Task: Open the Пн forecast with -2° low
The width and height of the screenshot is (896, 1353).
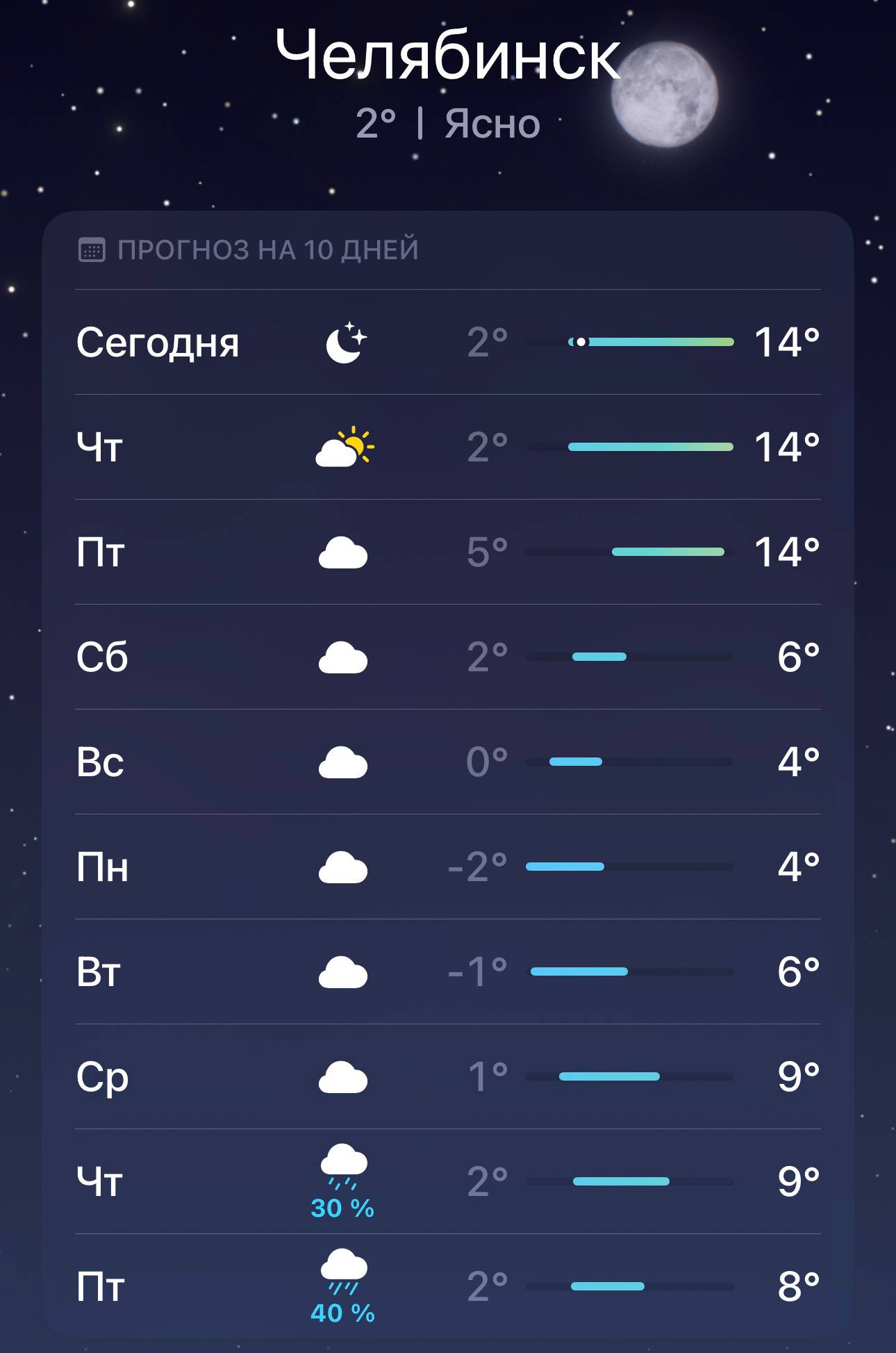Action: pos(447,867)
